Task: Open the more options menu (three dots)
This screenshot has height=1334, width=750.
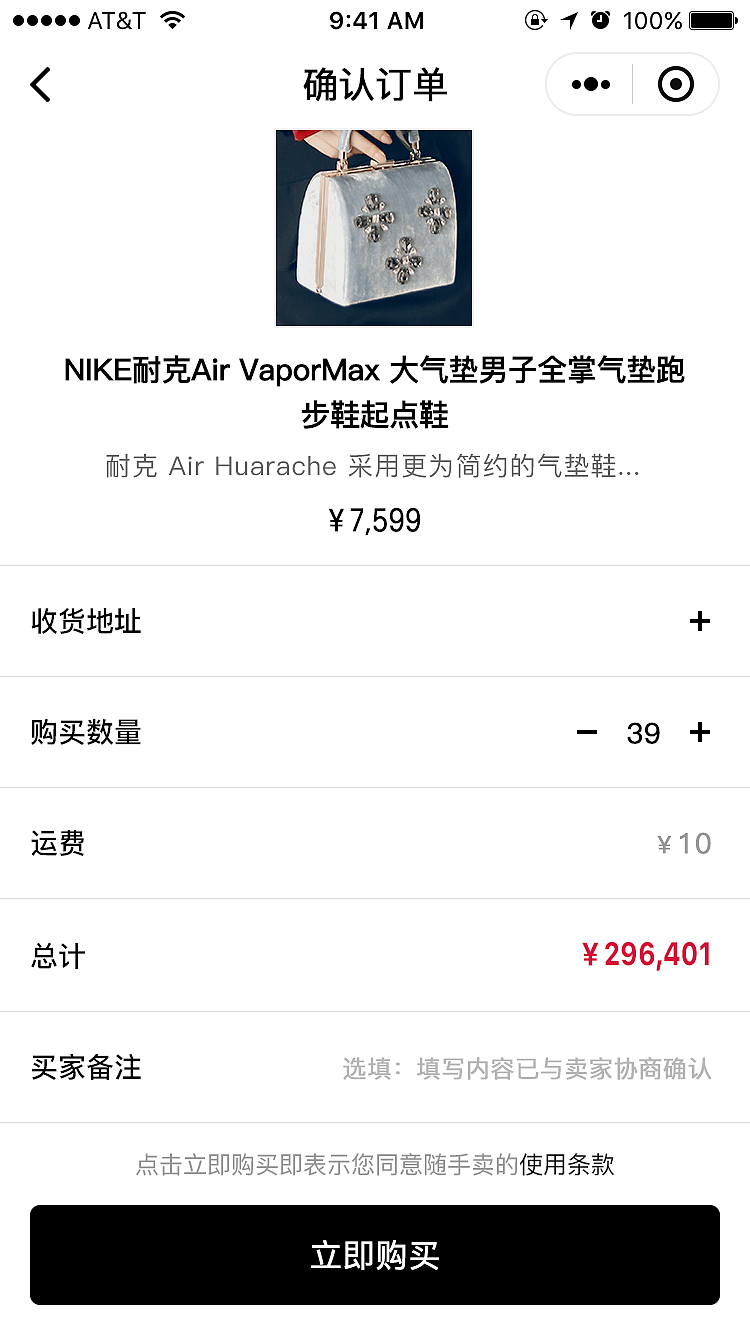Action: coord(589,84)
